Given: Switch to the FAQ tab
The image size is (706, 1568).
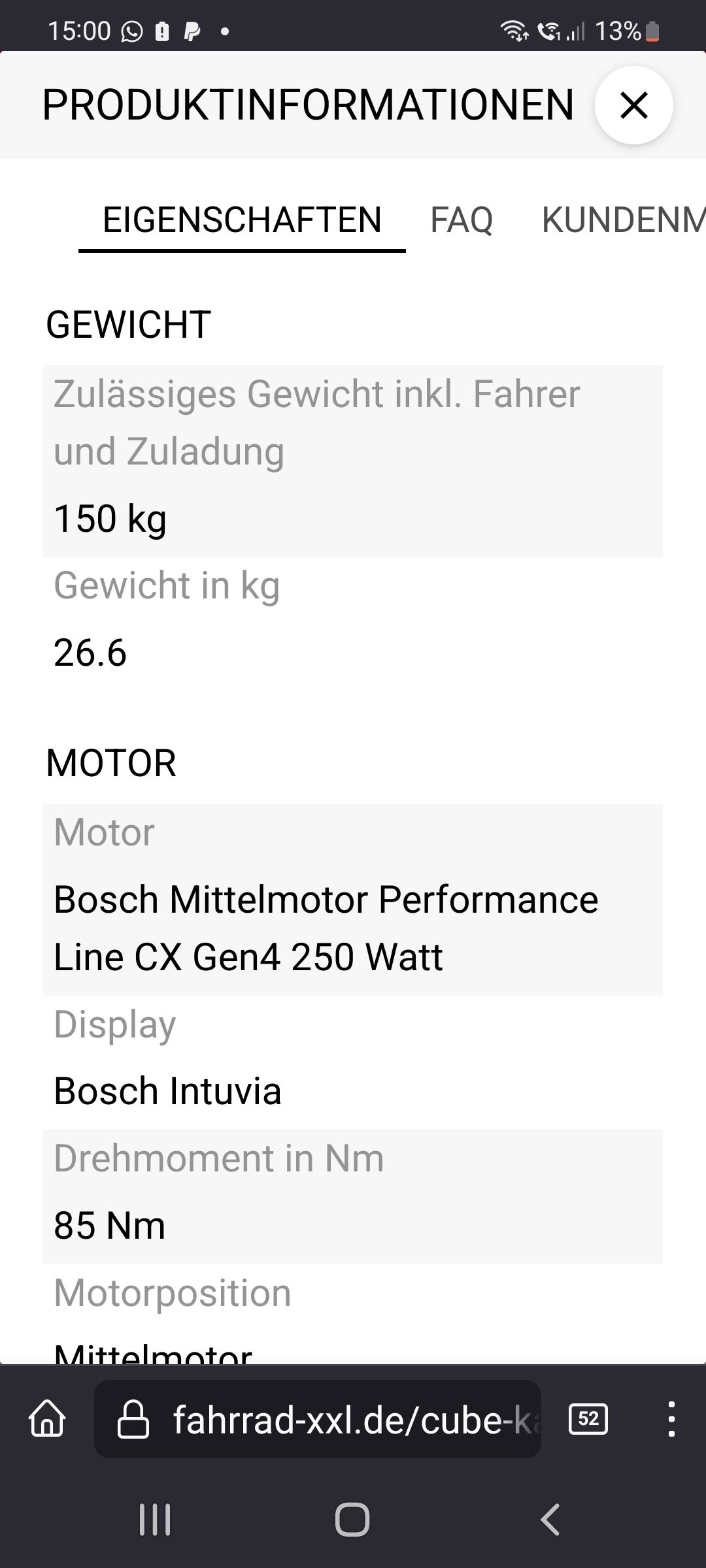Looking at the screenshot, I should [x=462, y=220].
